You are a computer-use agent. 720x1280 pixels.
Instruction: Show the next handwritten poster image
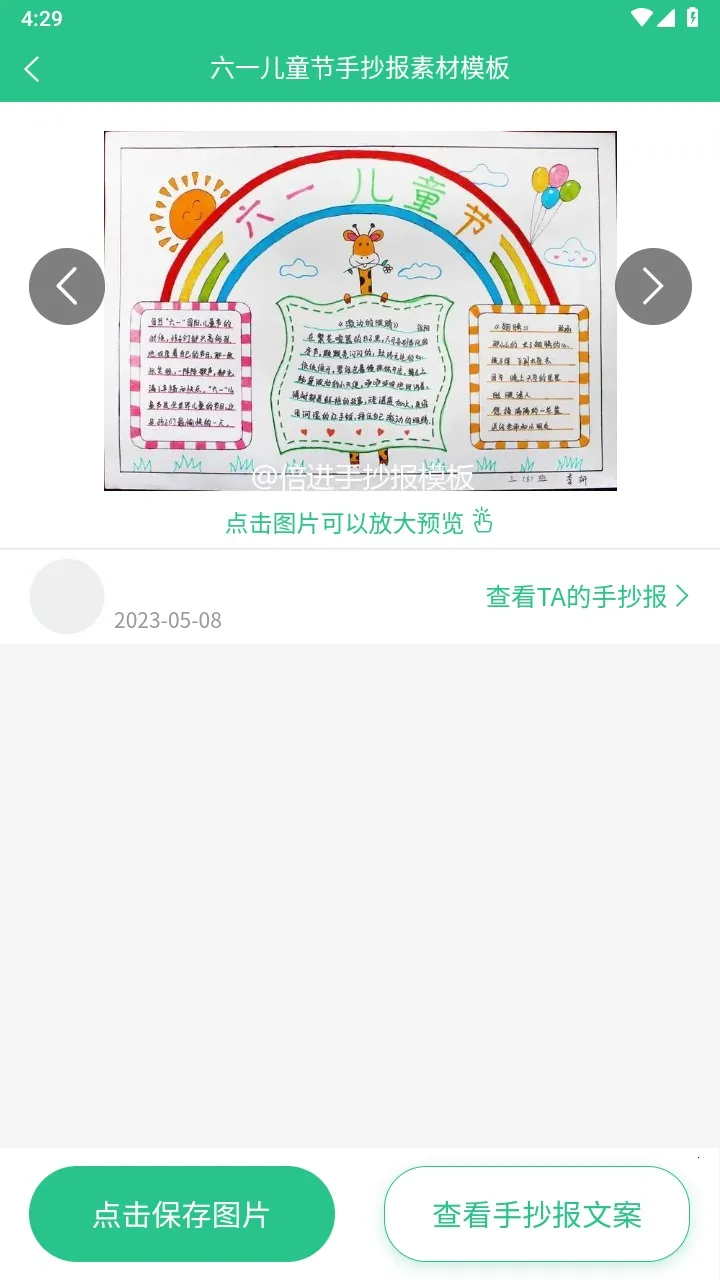(x=653, y=286)
